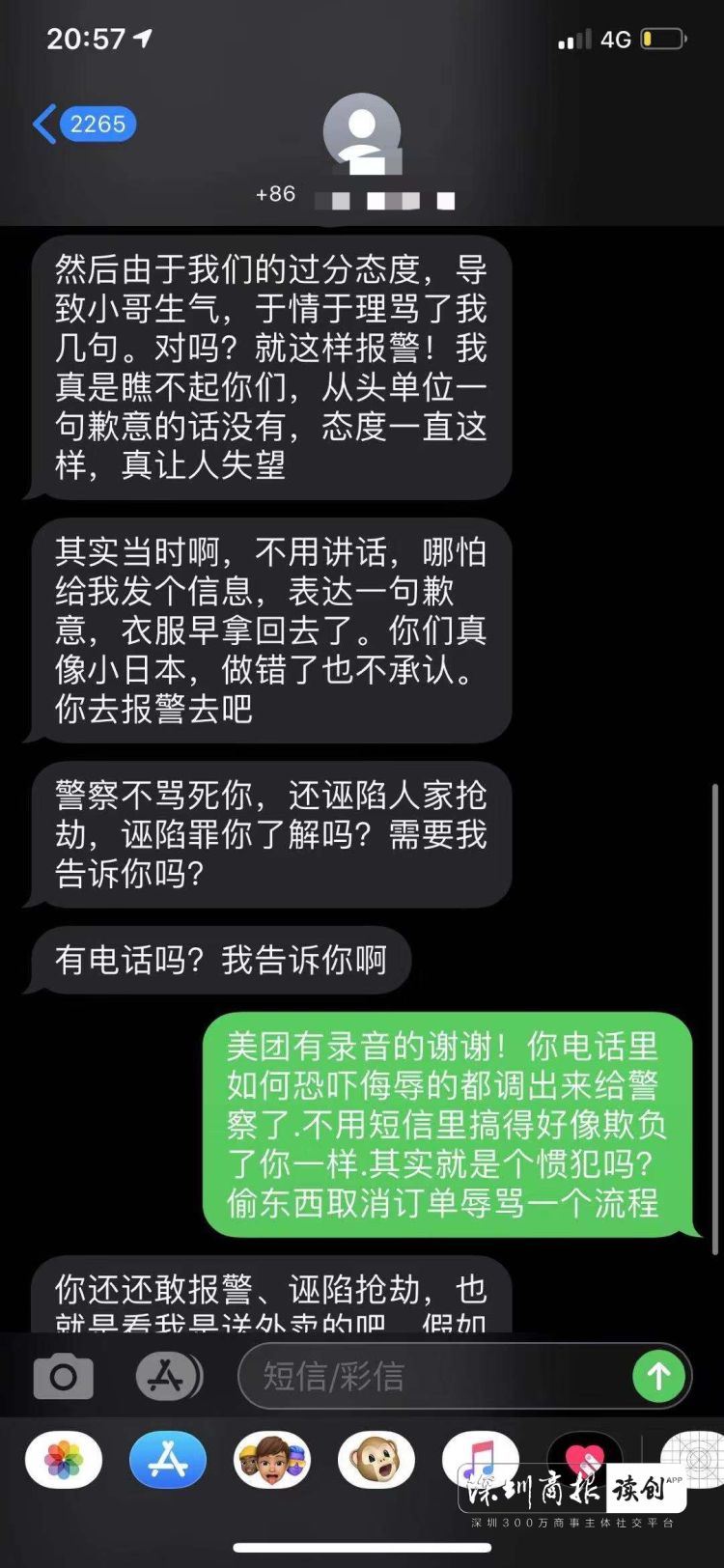Open the camera to attach a photo
Viewport: 724px width, 1568px height.
click(64, 1376)
